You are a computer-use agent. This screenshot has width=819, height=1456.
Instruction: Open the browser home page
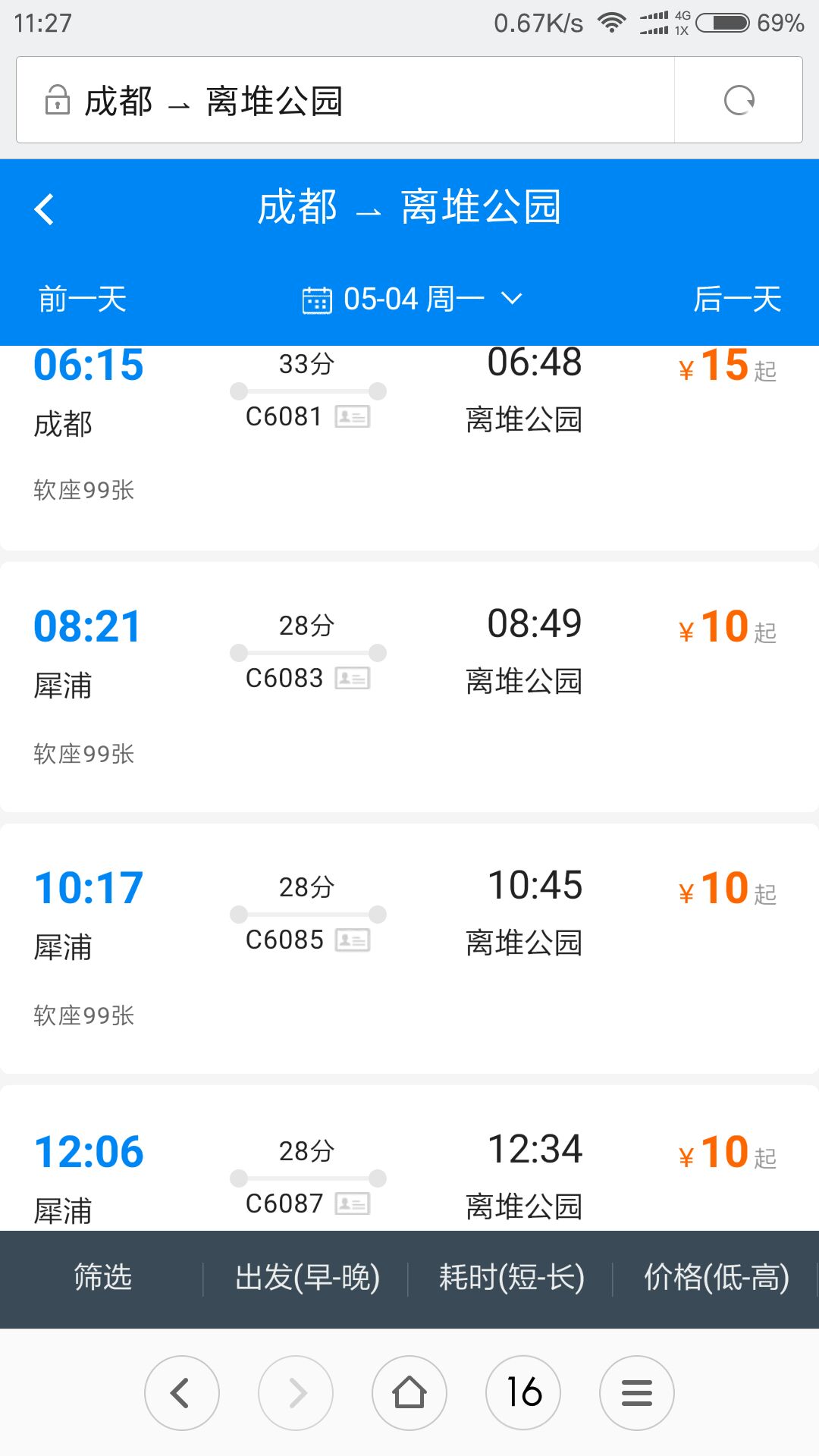click(x=409, y=1393)
